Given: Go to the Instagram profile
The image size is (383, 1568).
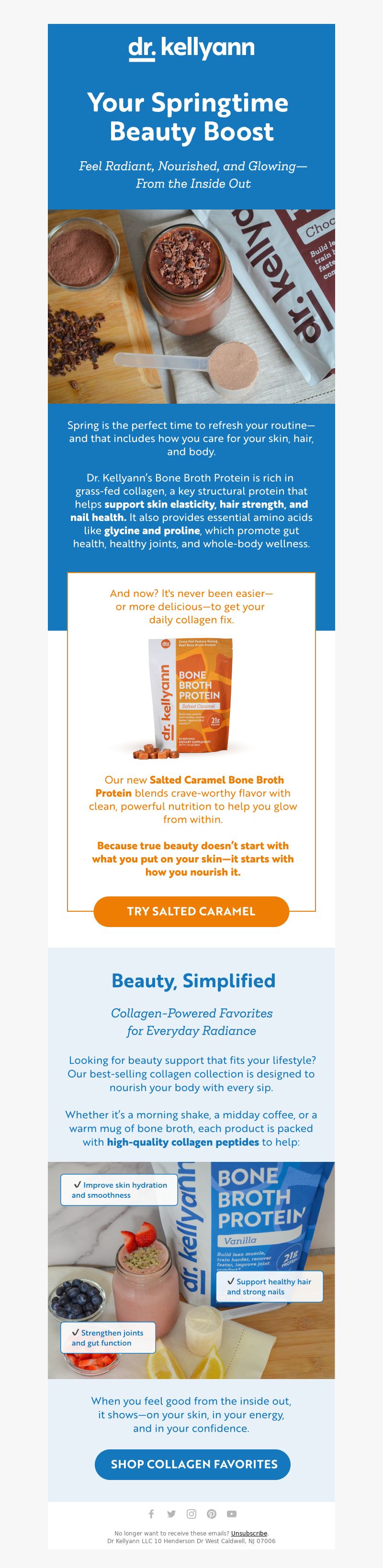Looking at the screenshot, I should [191, 1514].
